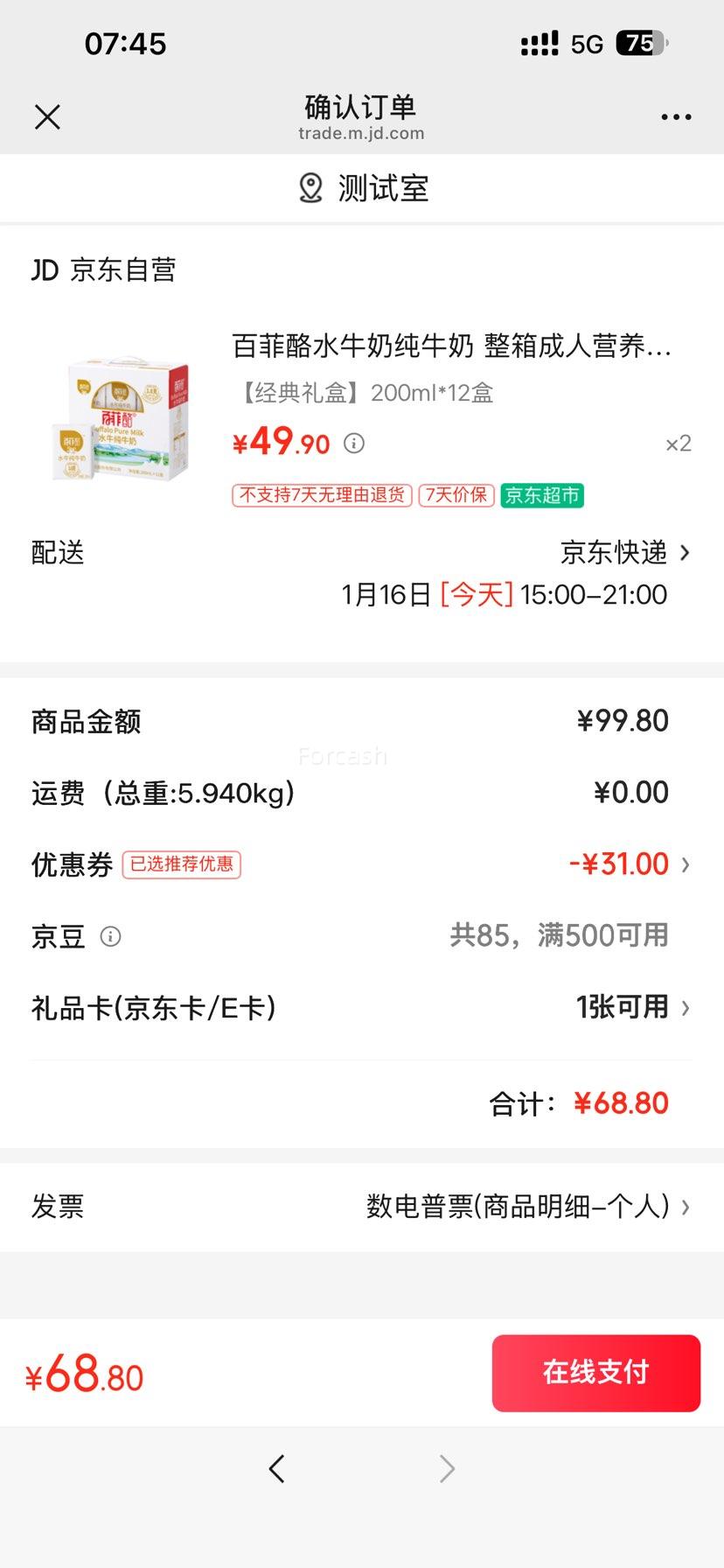724x1568 pixels.
Task: Open the location pin icon next to 测试室
Action: tap(310, 187)
